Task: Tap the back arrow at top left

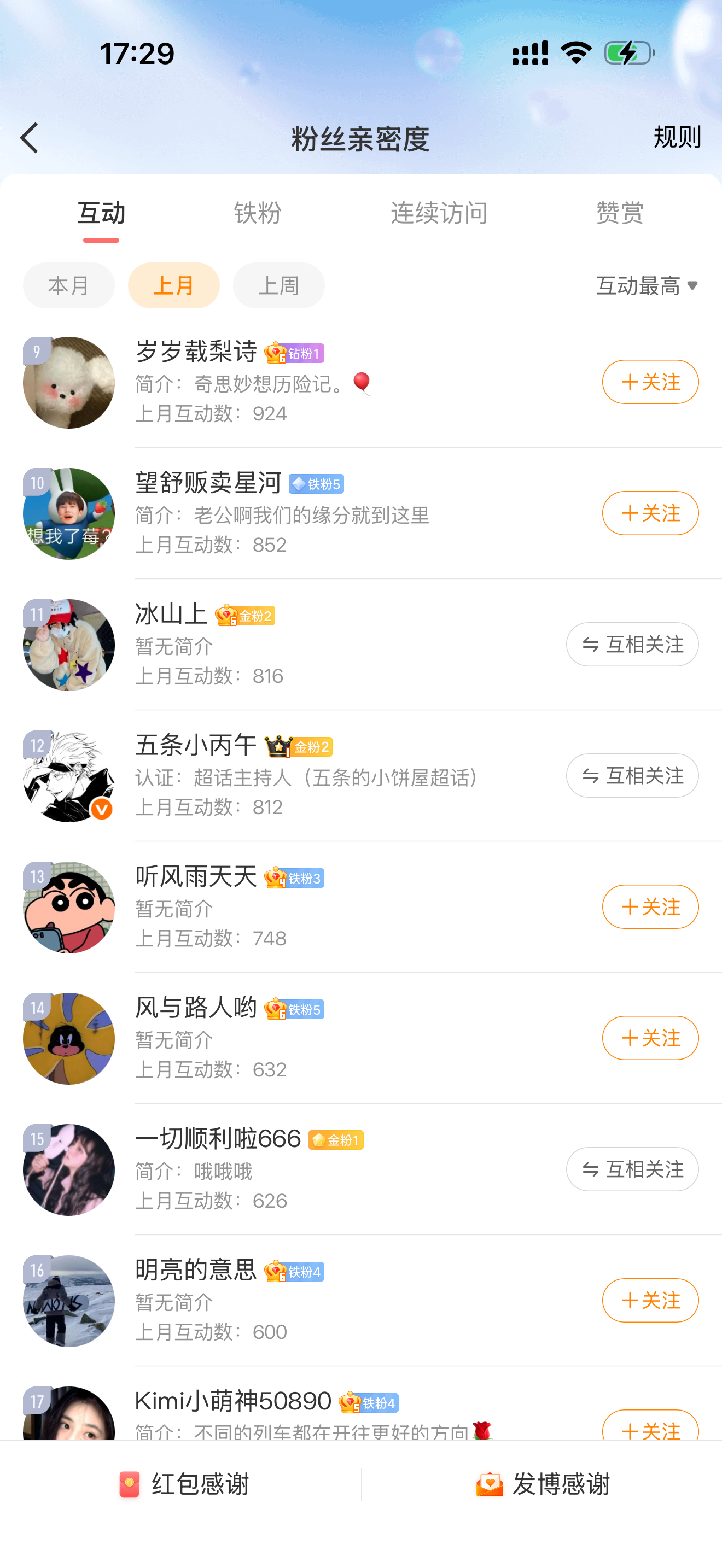Action: point(29,138)
